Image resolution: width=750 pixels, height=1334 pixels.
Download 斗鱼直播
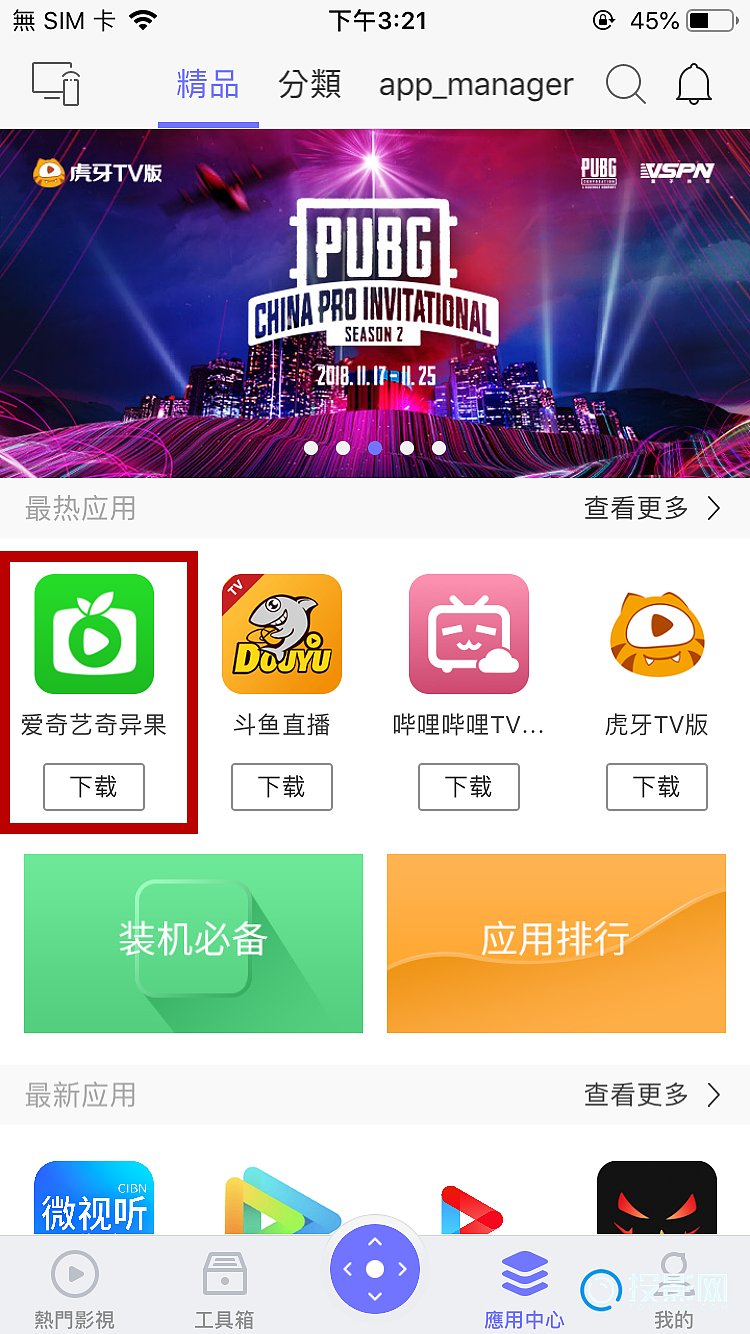click(282, 787)
